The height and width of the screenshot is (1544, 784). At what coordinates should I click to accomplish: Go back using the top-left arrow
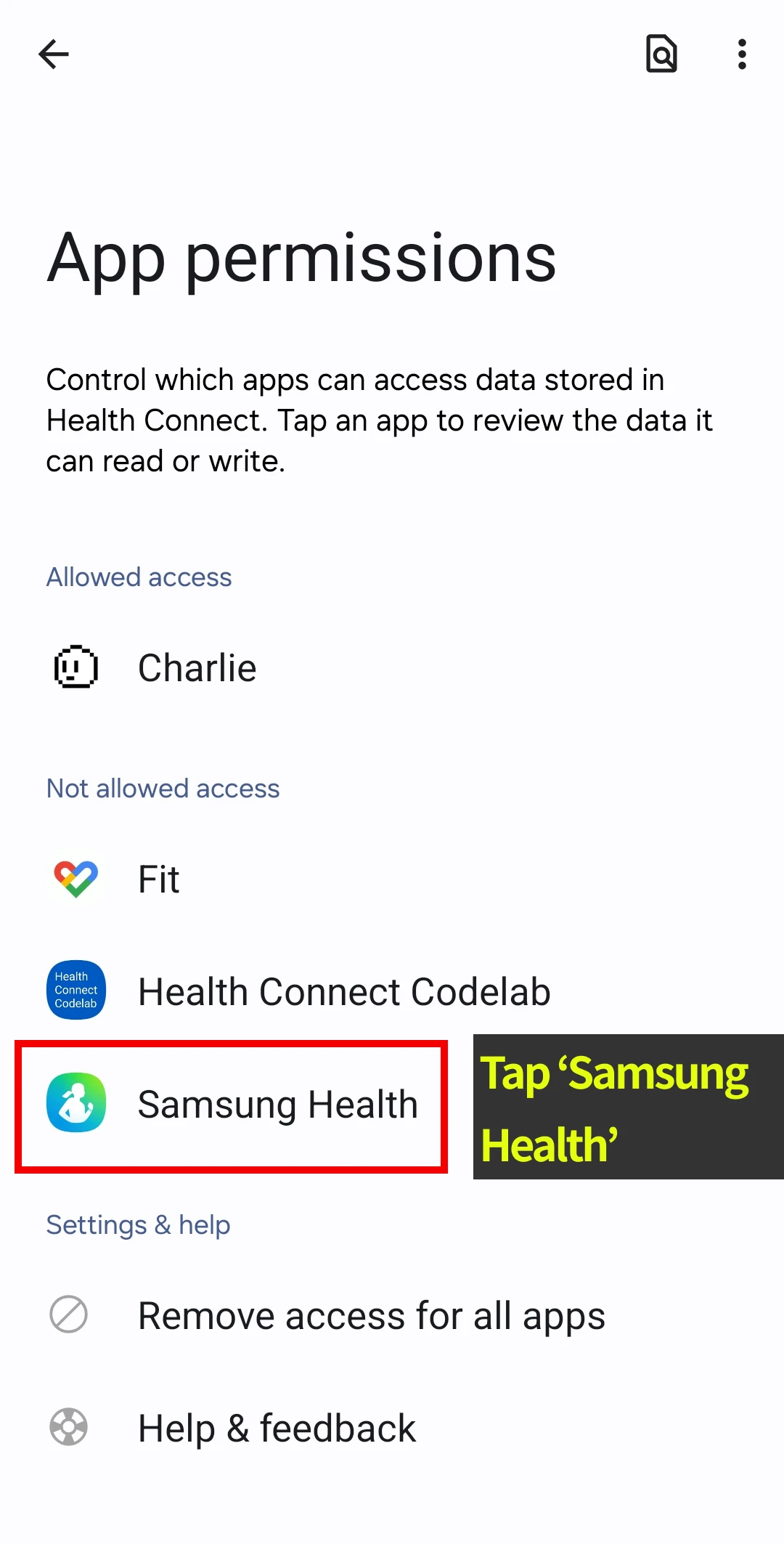[53, 54]
